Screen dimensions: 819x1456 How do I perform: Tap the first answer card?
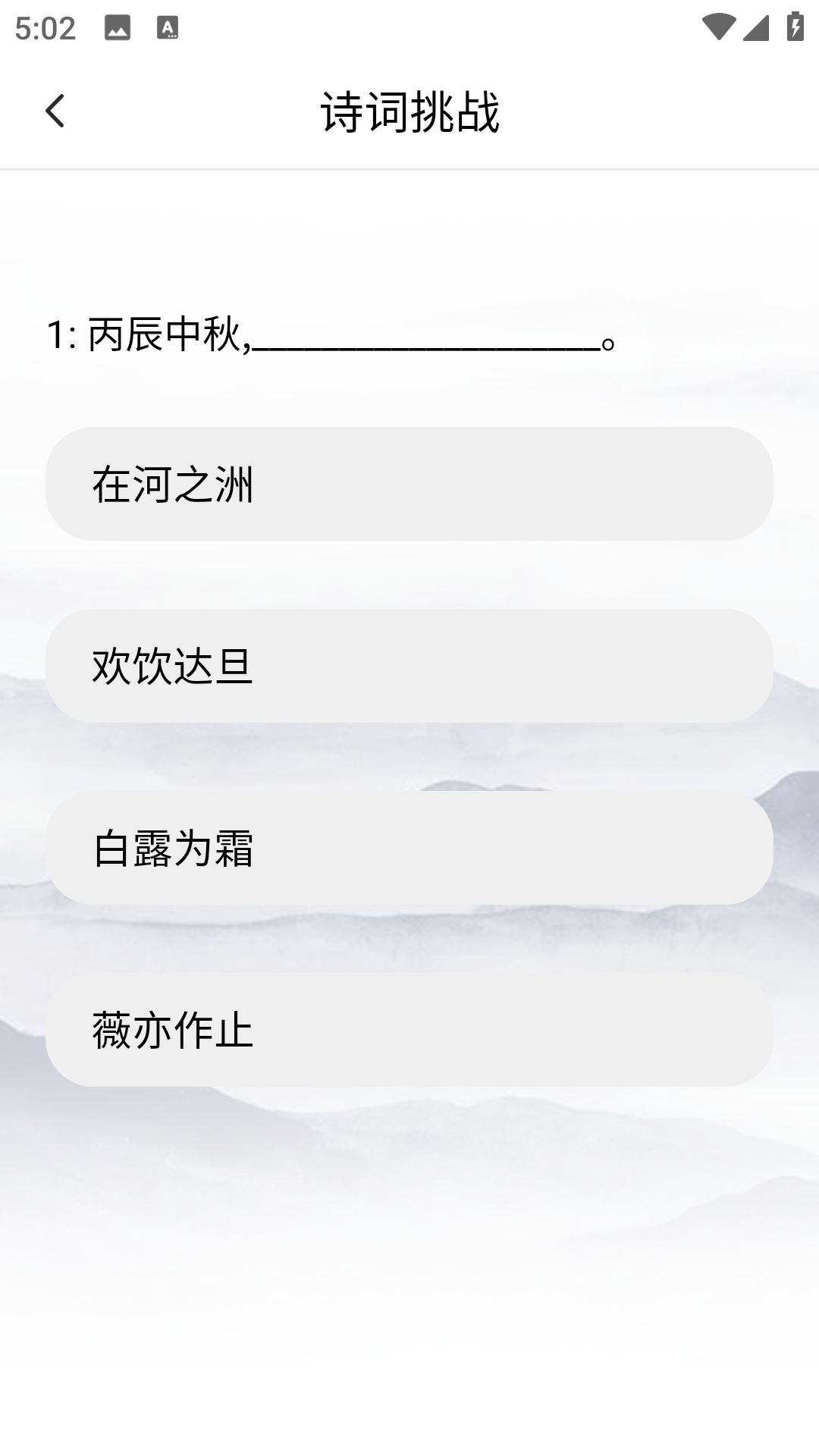point(409,483)
